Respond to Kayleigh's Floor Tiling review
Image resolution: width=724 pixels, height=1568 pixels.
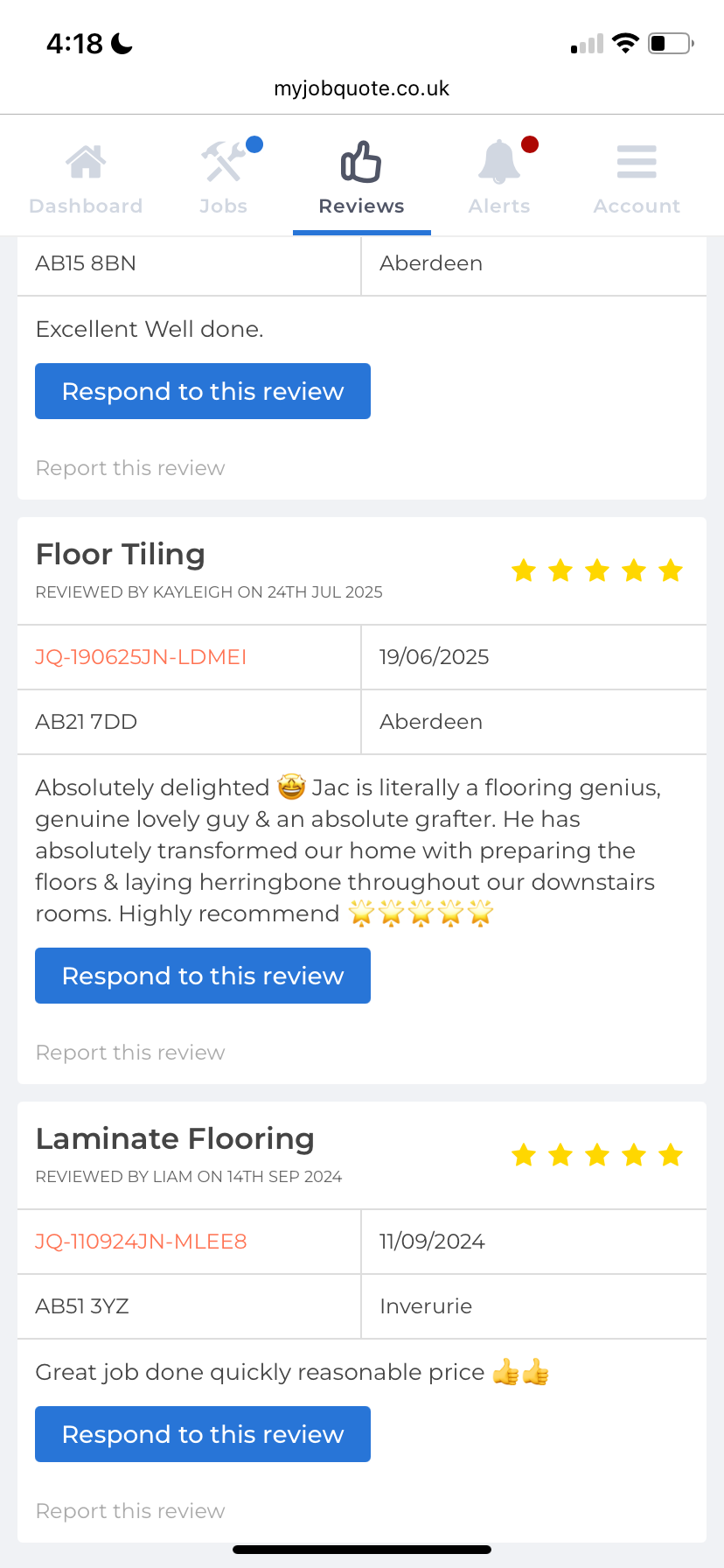click(203, 976)
